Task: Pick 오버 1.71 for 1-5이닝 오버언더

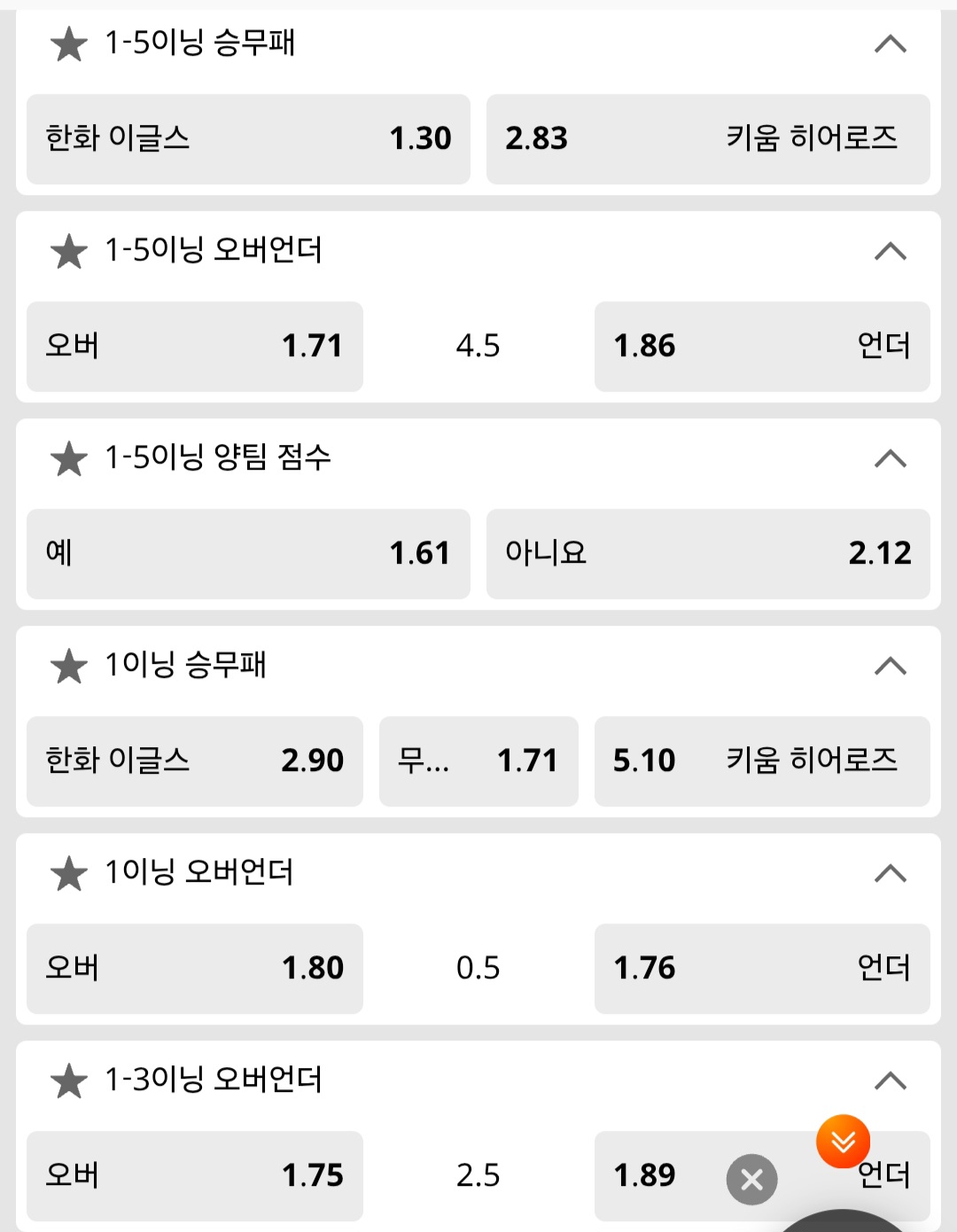Action: pyautogui.click(x=194, y=347)
